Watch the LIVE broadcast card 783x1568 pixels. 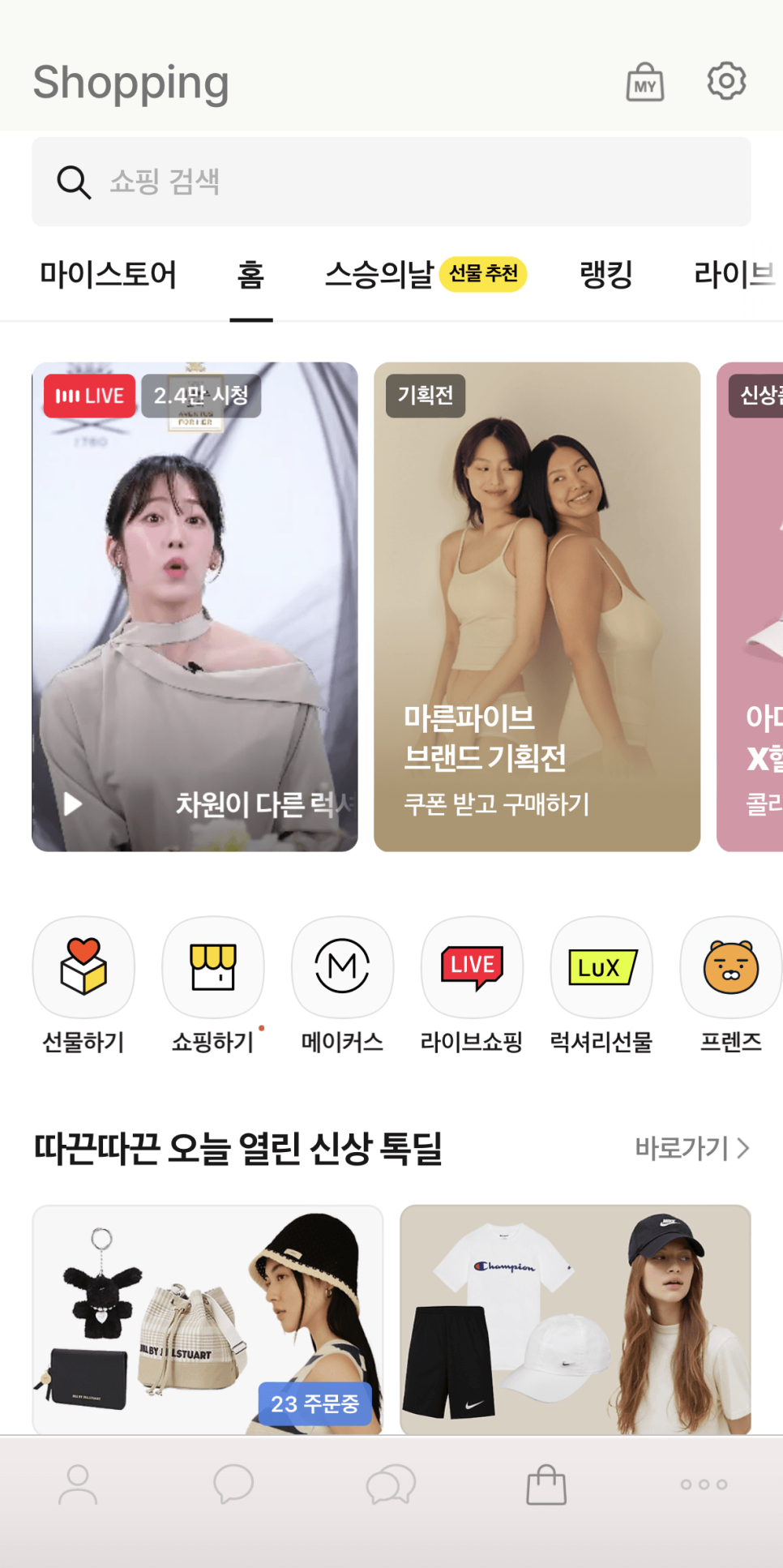pyautogui.click(x=195, y=606)
